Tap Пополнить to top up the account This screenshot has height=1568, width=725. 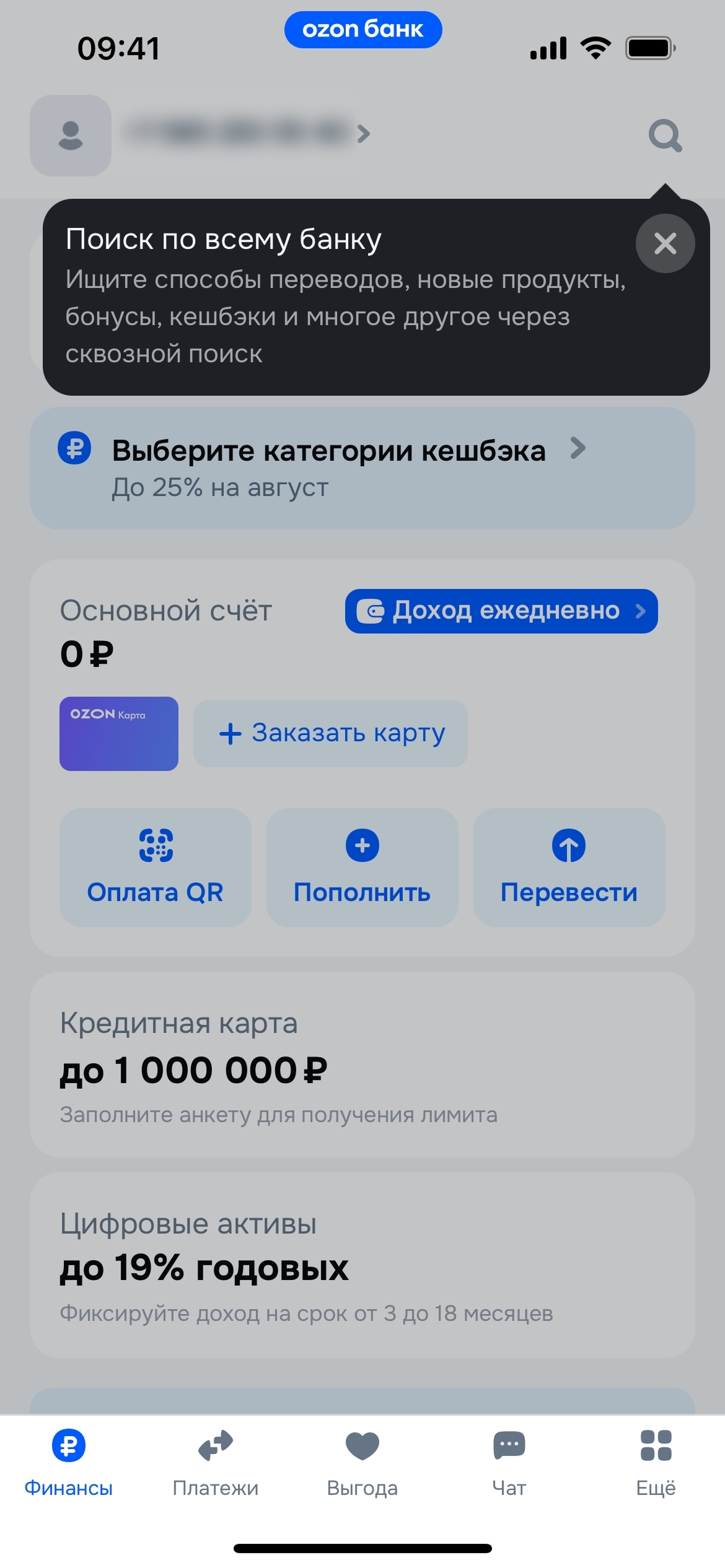[x=362, y=867]
